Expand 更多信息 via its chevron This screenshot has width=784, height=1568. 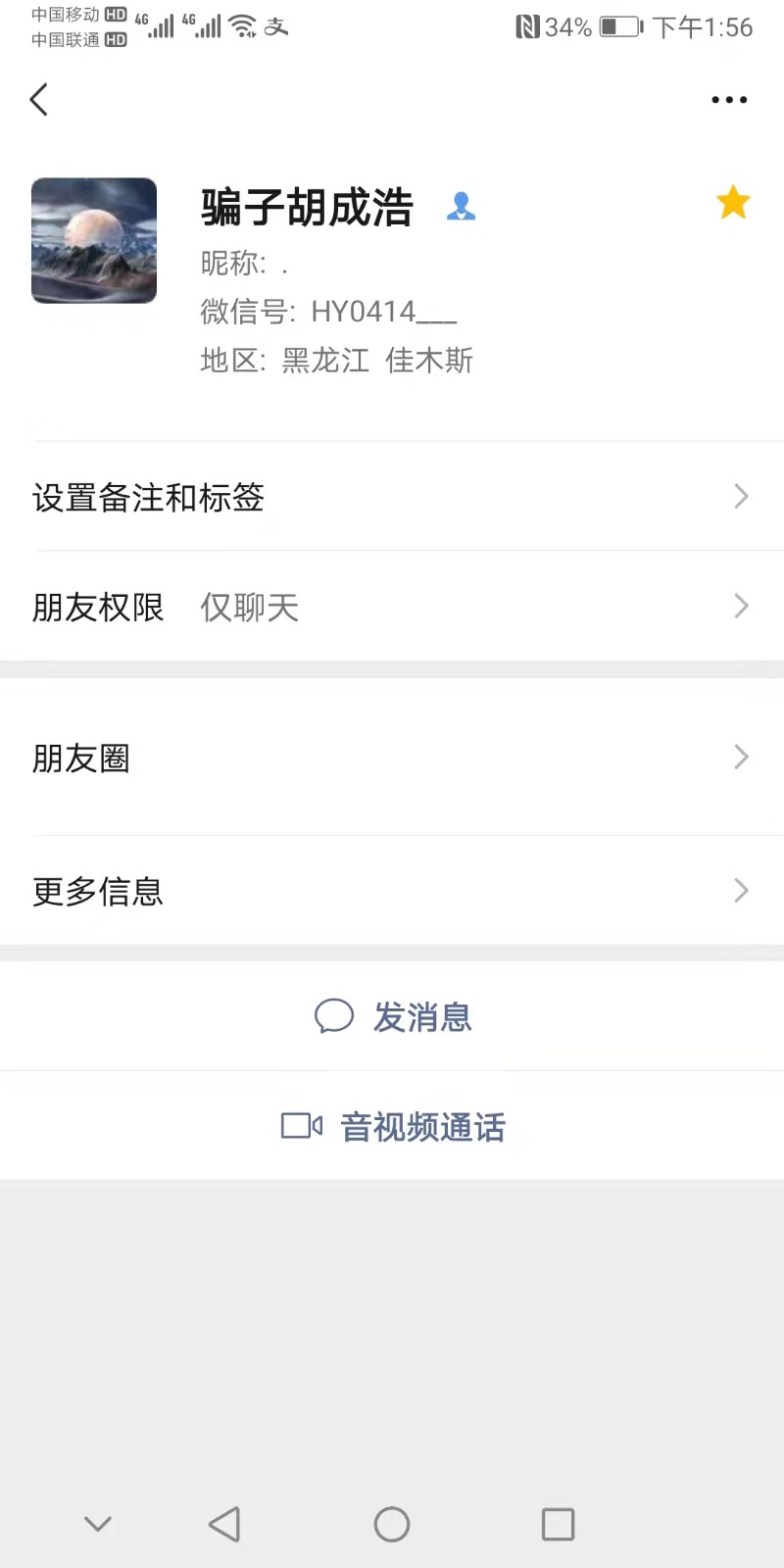pyautogui.click(x=742, y=891)
